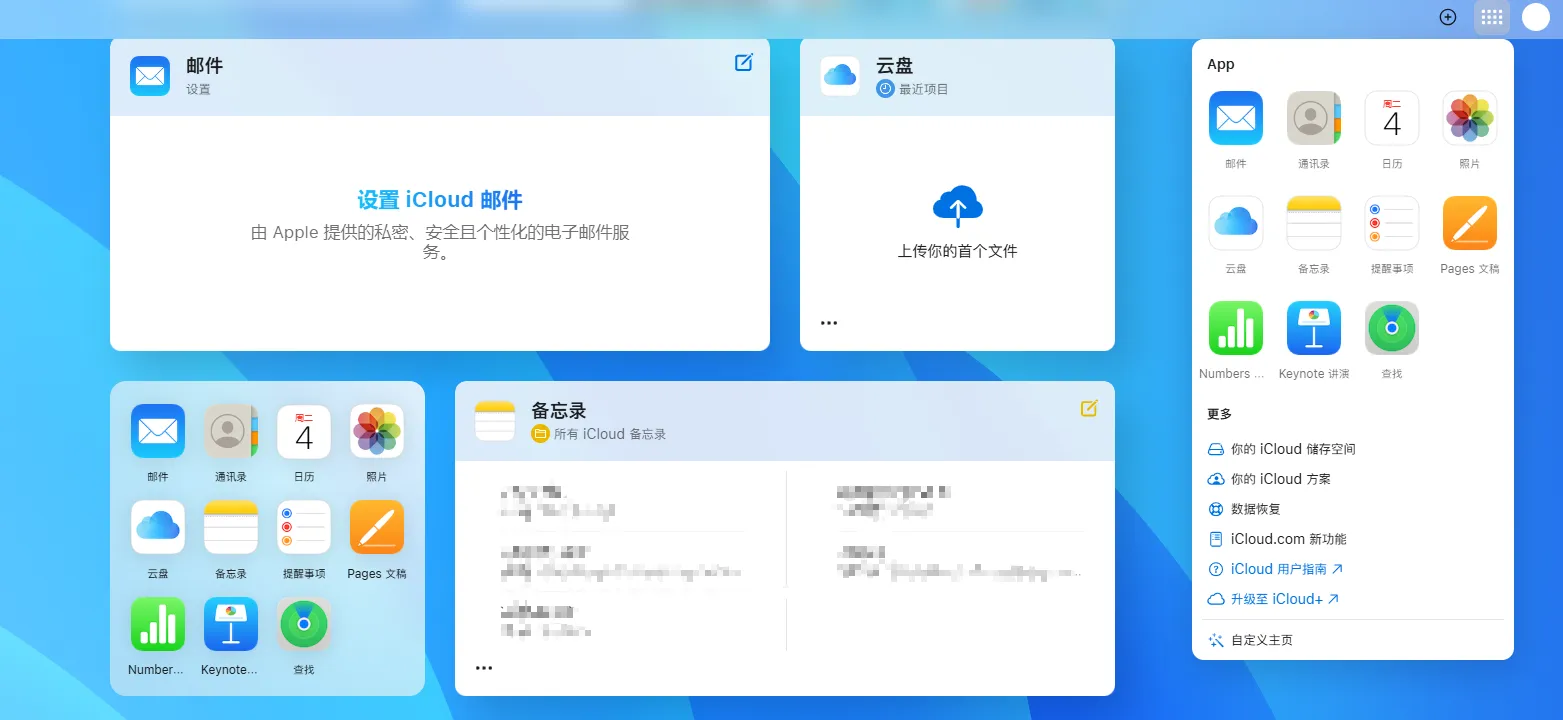Tap 升级至 iCloud+ link
This screenshot has height=720, width=1563.
click(1283, 599)
